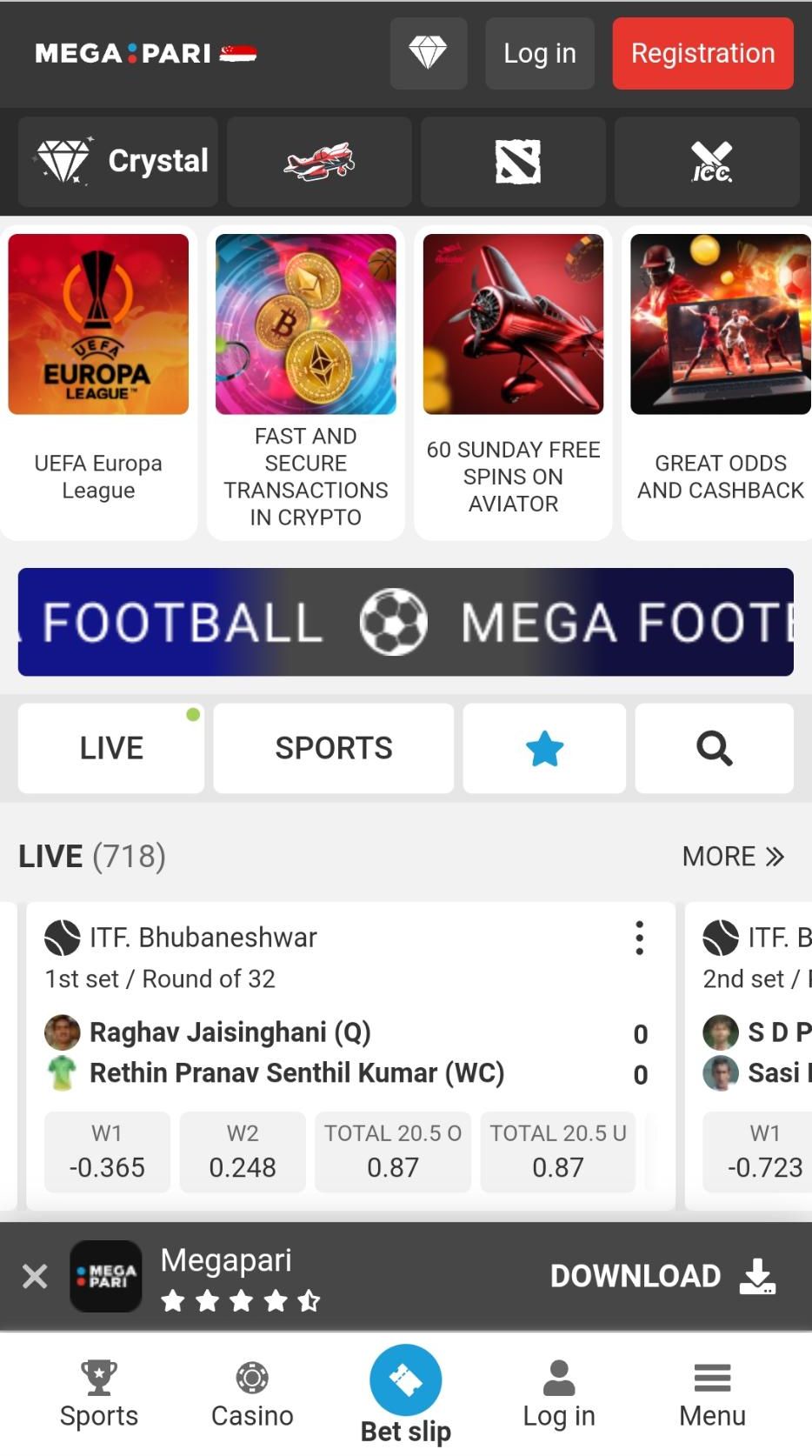Open the diamond bonus icon in header

428,53
